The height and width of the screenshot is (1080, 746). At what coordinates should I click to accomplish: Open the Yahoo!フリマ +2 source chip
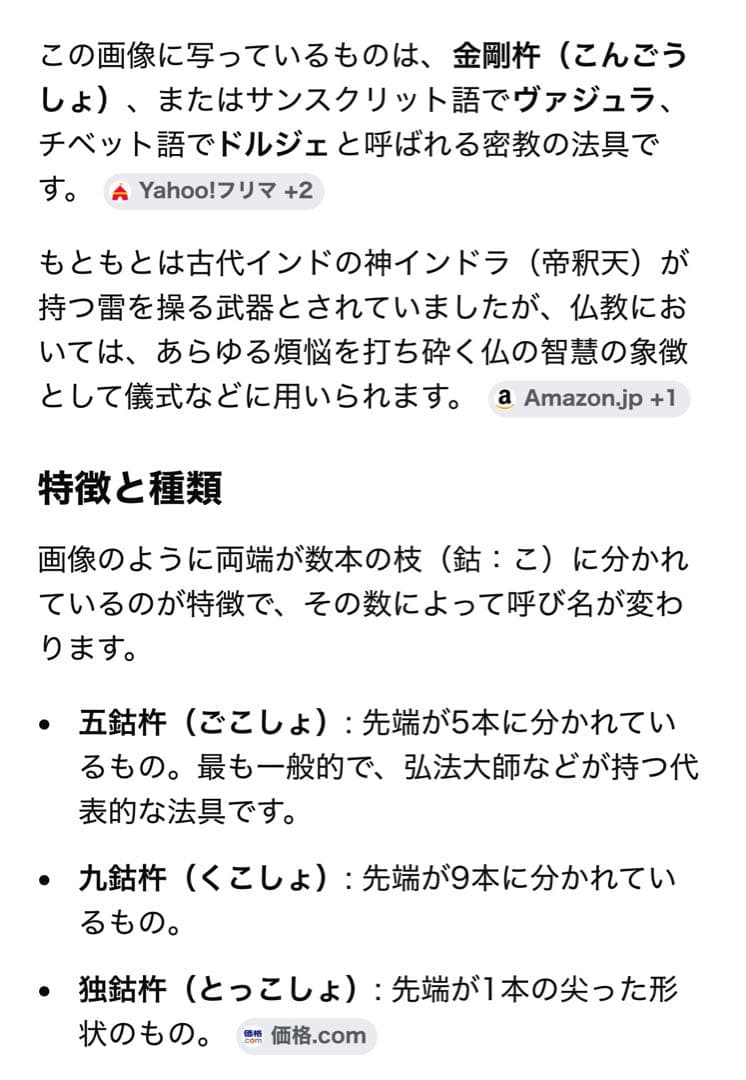(x=214, y=191)
